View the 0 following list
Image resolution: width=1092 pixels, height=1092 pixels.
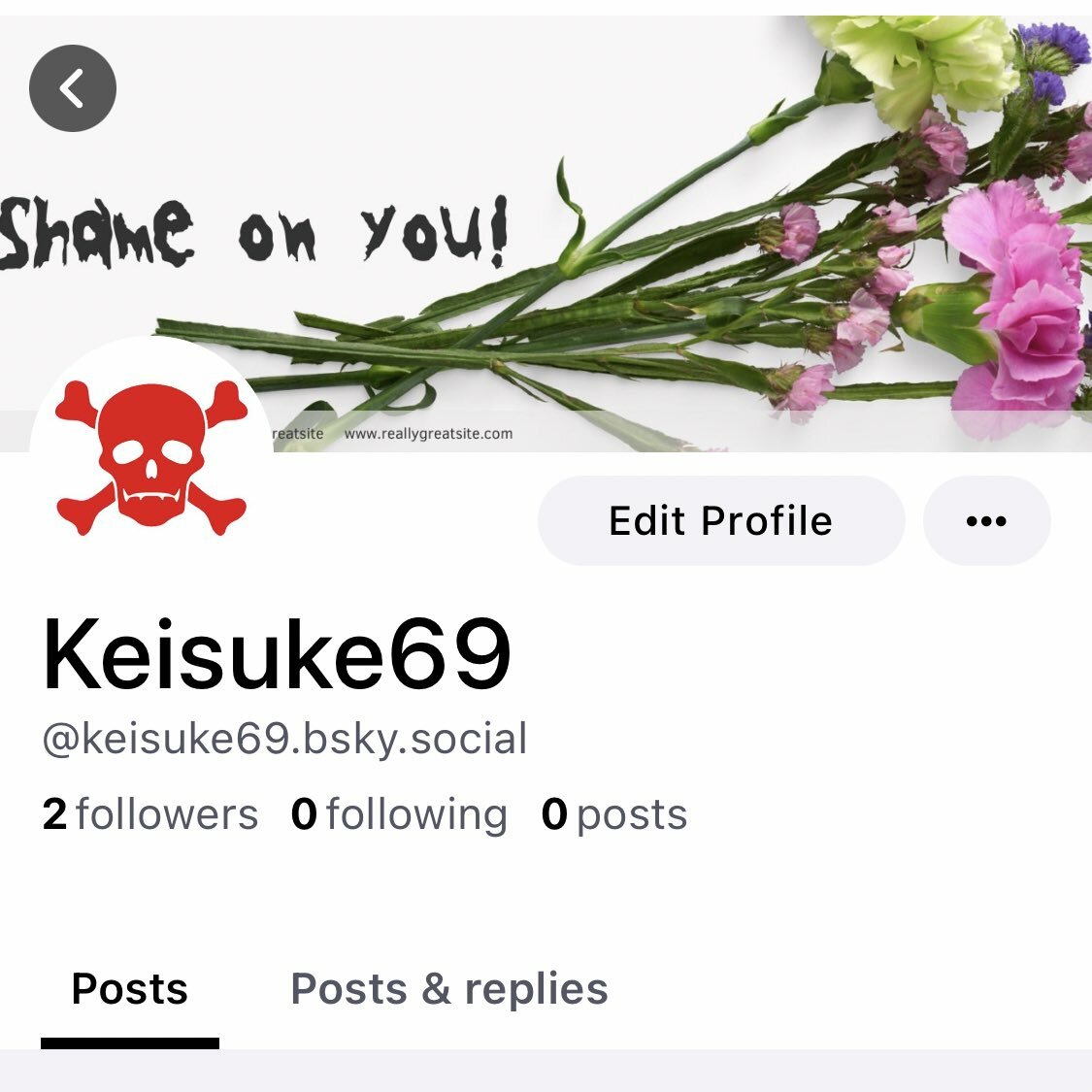pos(399,814)
